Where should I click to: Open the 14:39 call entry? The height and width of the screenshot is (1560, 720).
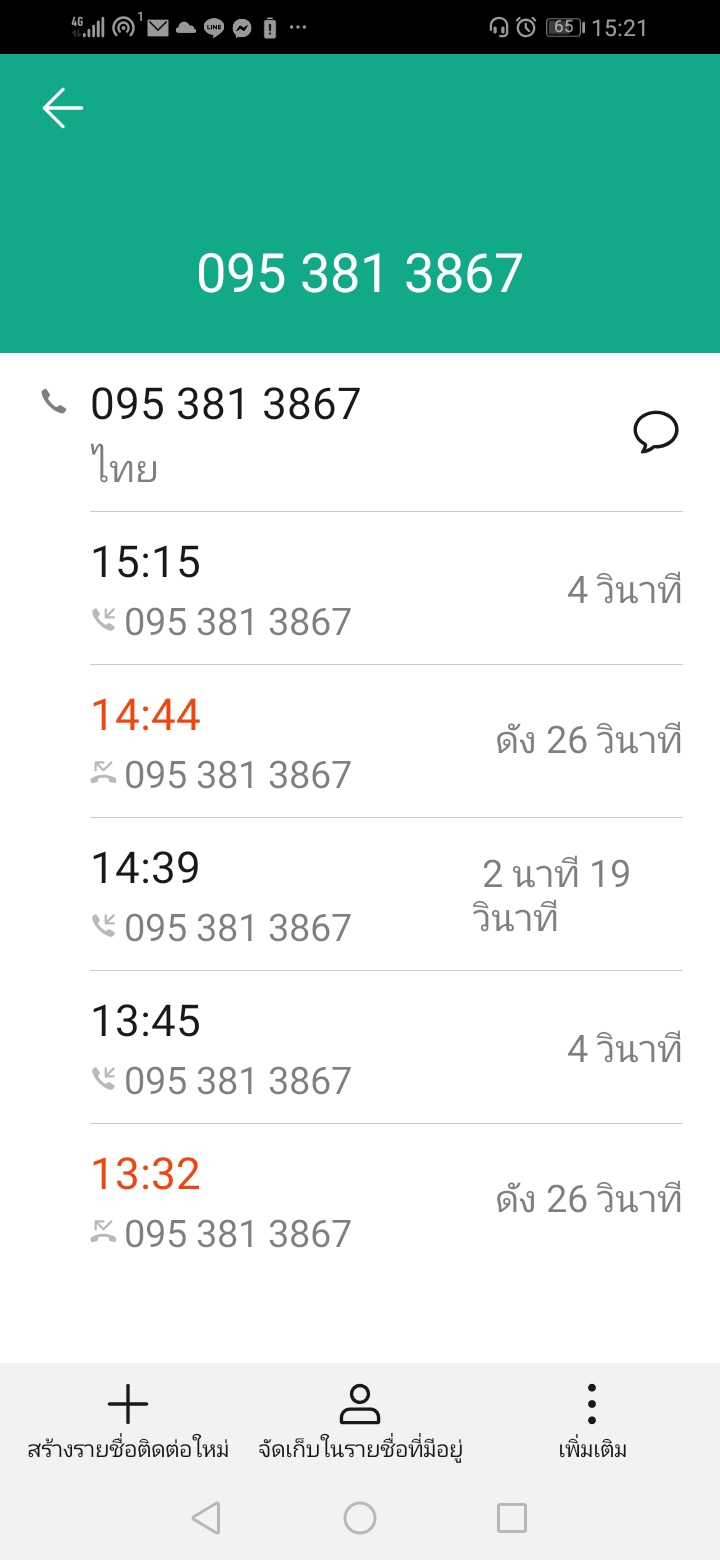(386, 895)
